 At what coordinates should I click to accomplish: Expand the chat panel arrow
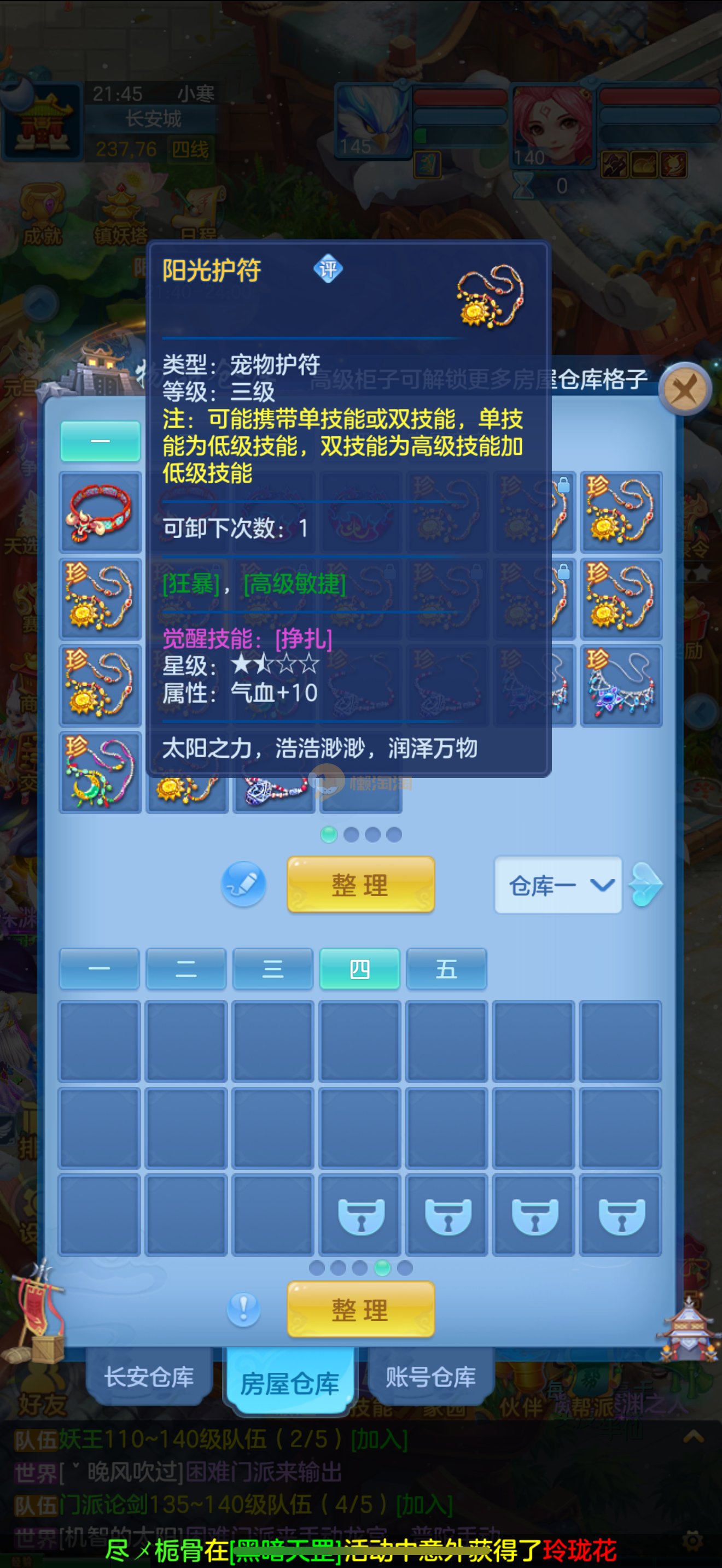tap(694, 1438)
